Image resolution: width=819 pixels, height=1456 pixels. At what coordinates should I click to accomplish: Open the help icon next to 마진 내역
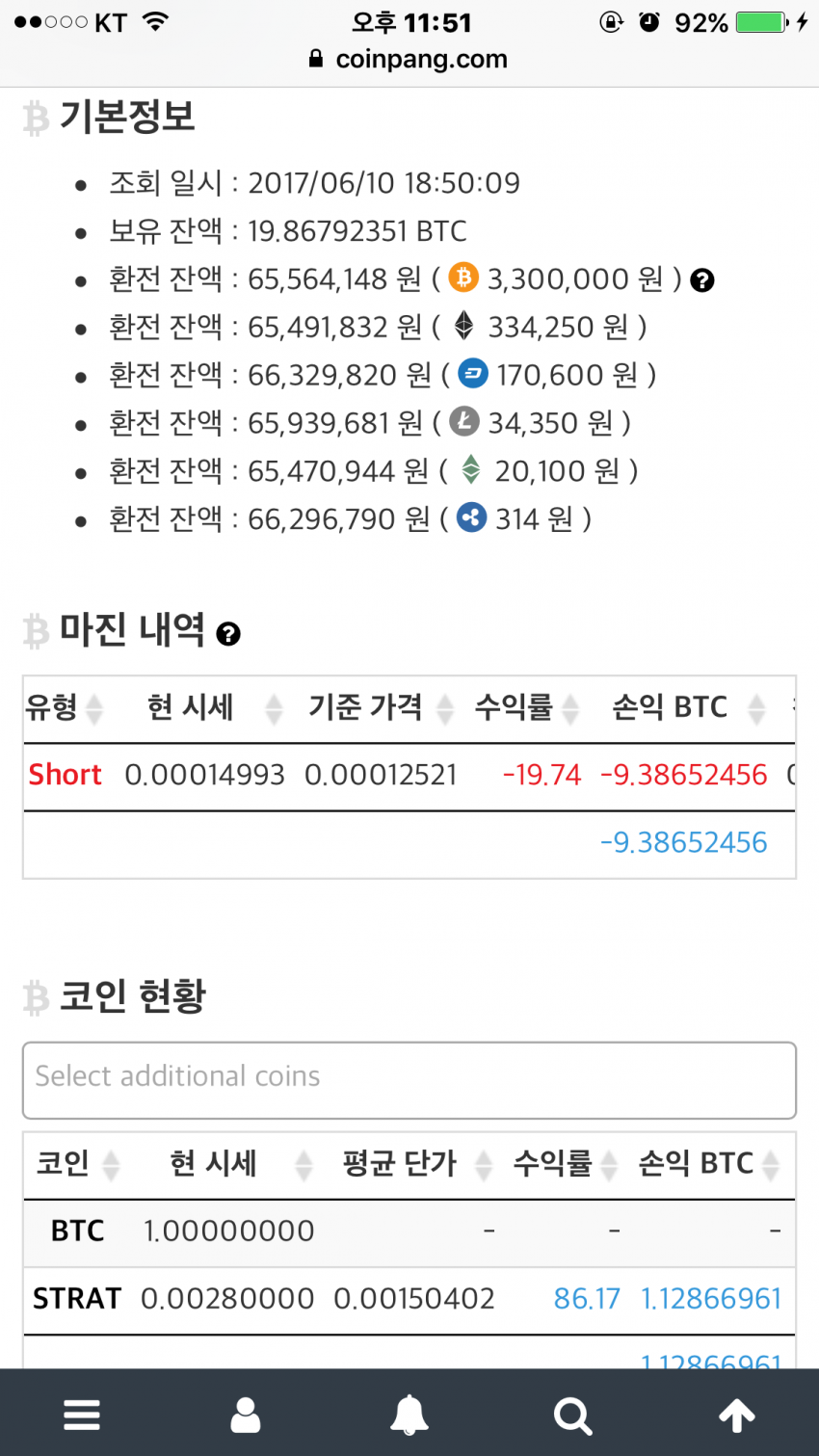228,633
